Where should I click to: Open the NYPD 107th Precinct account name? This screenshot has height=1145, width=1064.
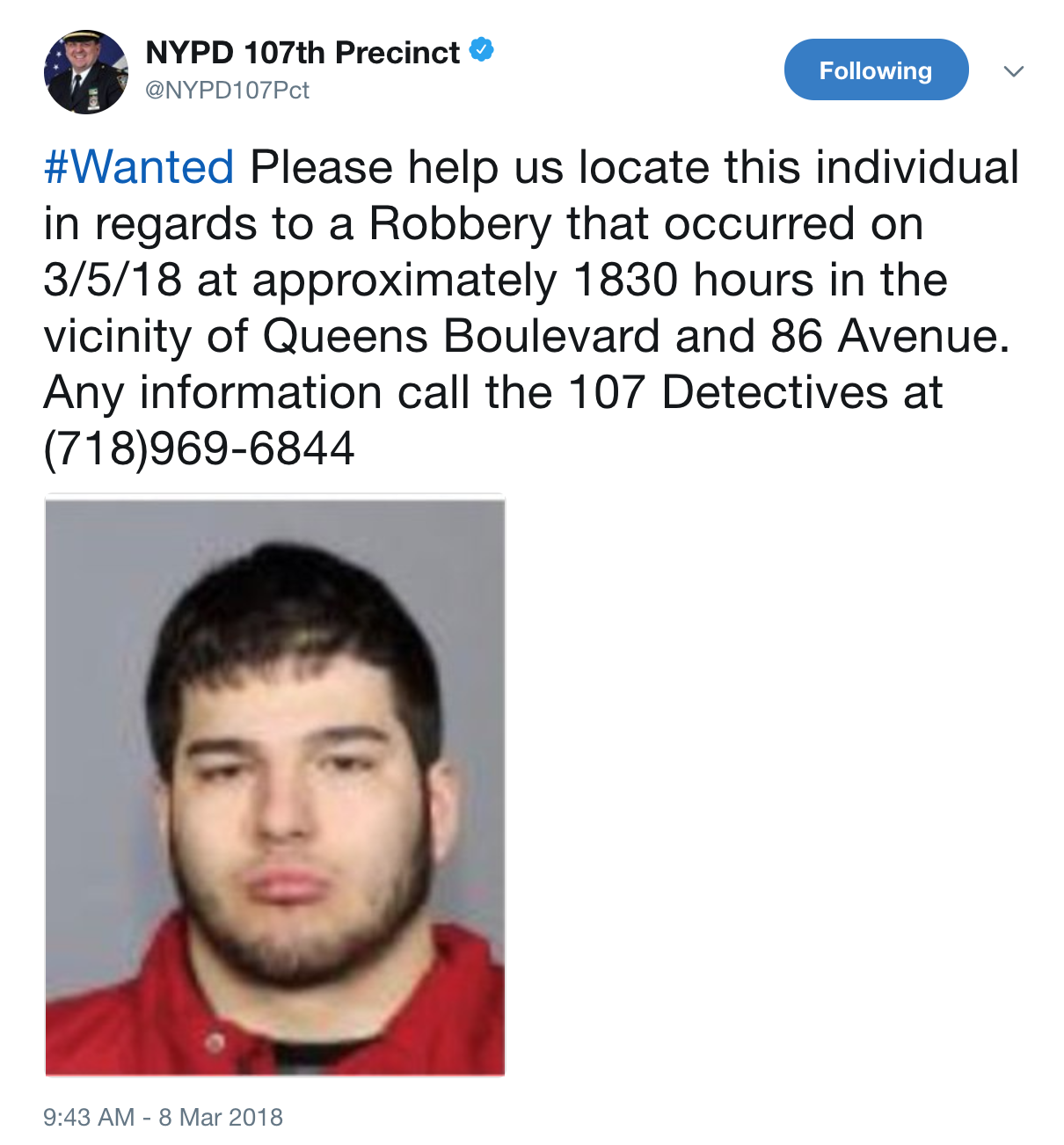[x=302, y=53]
